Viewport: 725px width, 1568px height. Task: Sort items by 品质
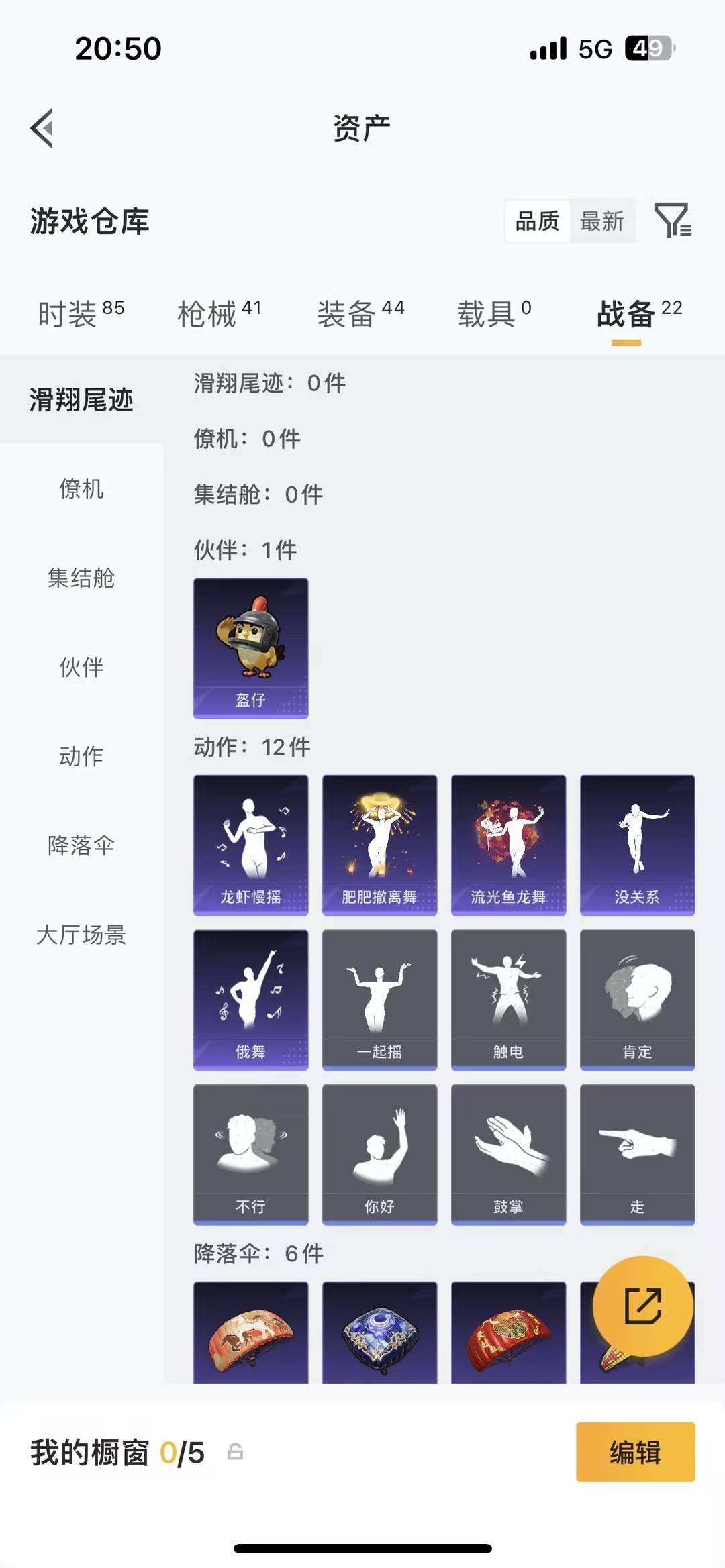point(537,221)
